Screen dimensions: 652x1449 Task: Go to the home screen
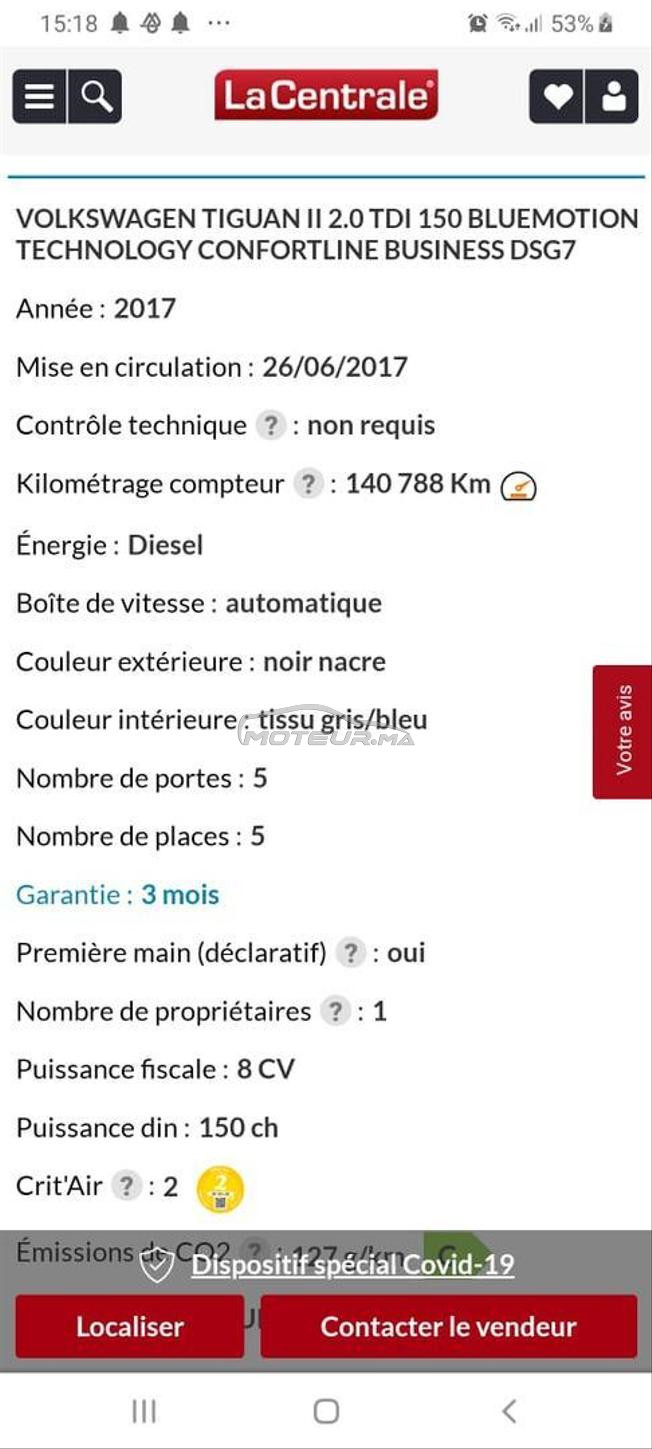pyautogui.click(x=326, y=1411)
